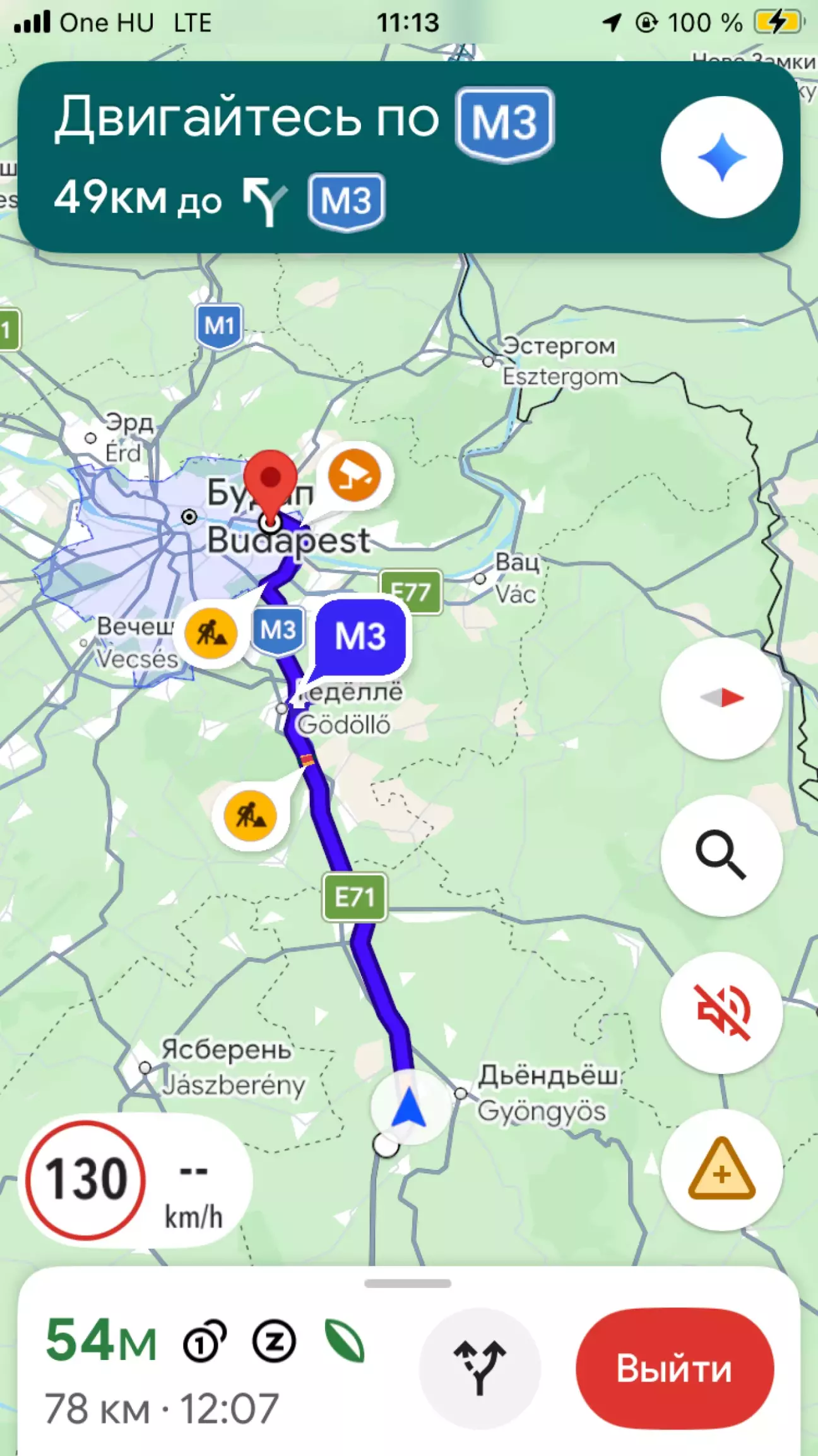
Task: Open the speed camera marker near Budapest
Action: pos(355,475)
